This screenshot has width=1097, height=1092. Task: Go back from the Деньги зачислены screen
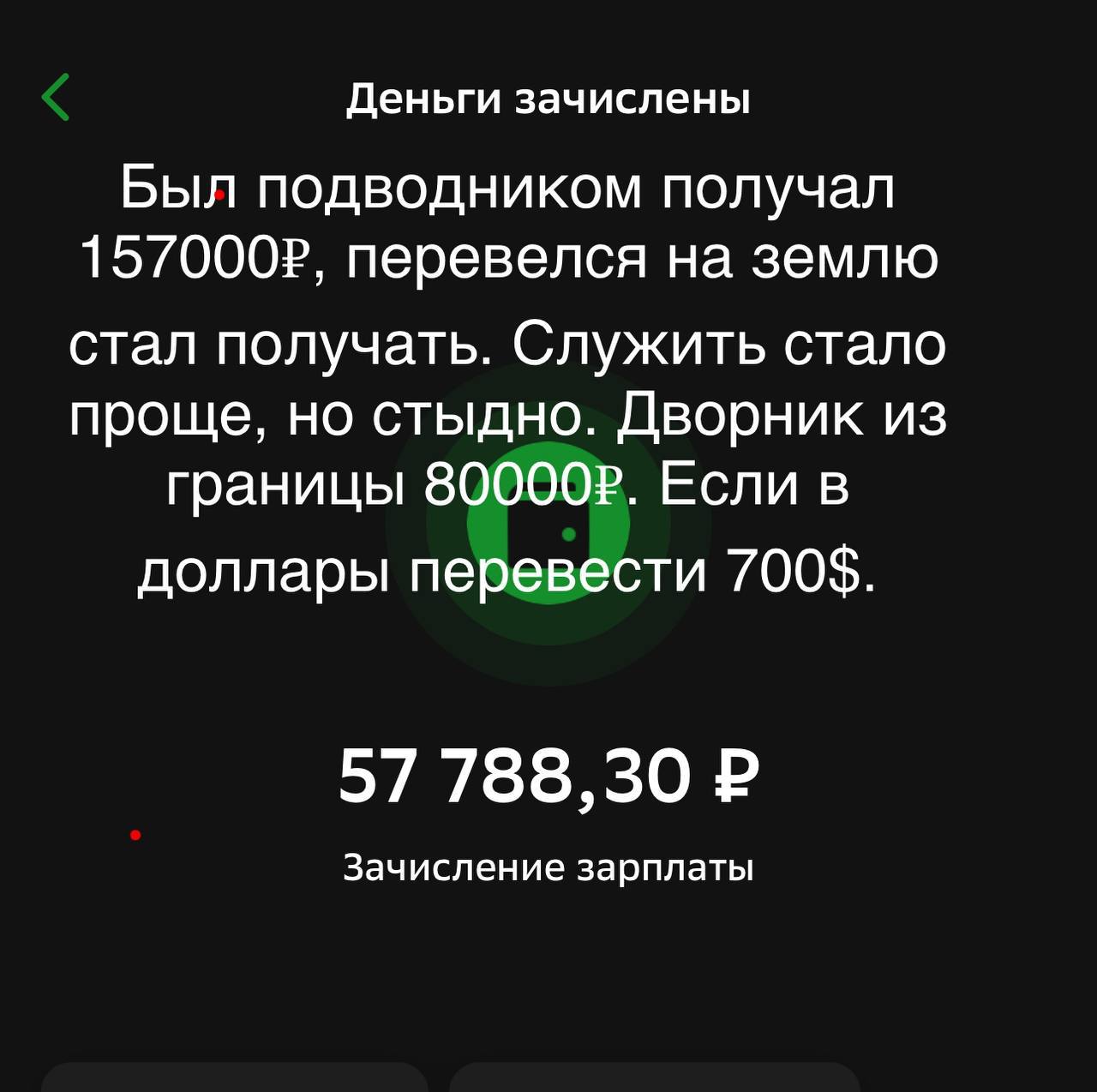[56, 97]
